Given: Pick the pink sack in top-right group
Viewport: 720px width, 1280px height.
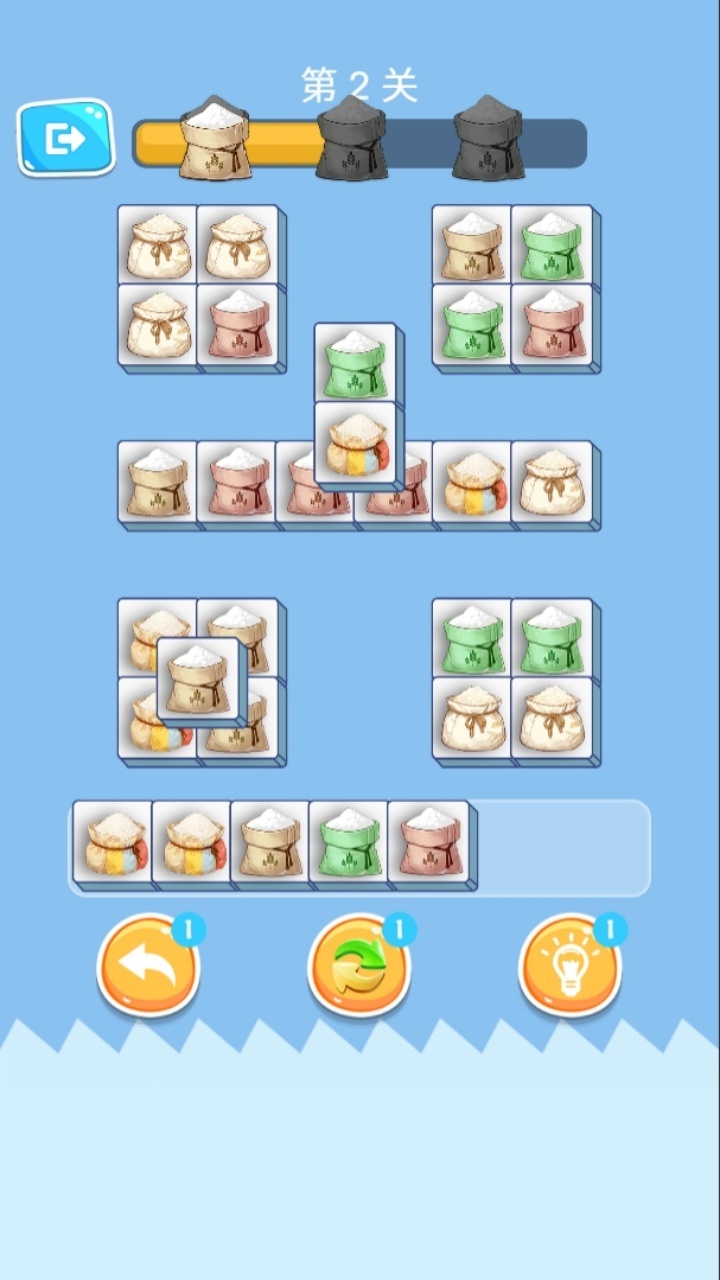Looking at the screenshot, I should click(551, 325).
